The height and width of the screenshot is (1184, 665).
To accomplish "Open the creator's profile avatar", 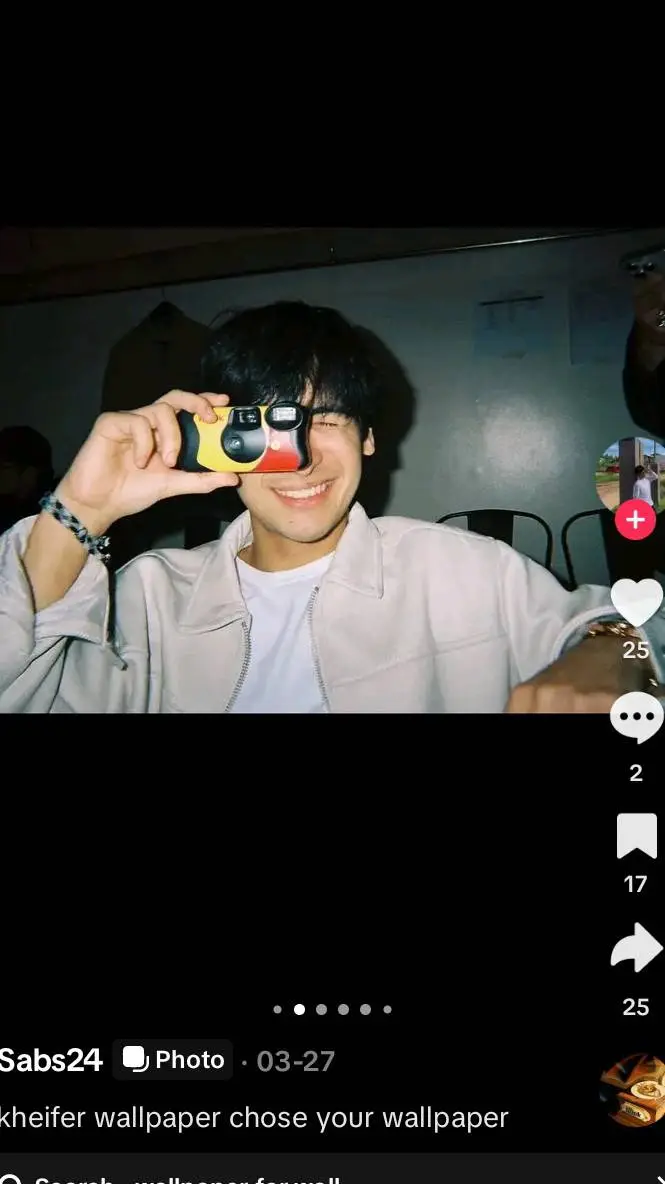I will click(634, 474).
